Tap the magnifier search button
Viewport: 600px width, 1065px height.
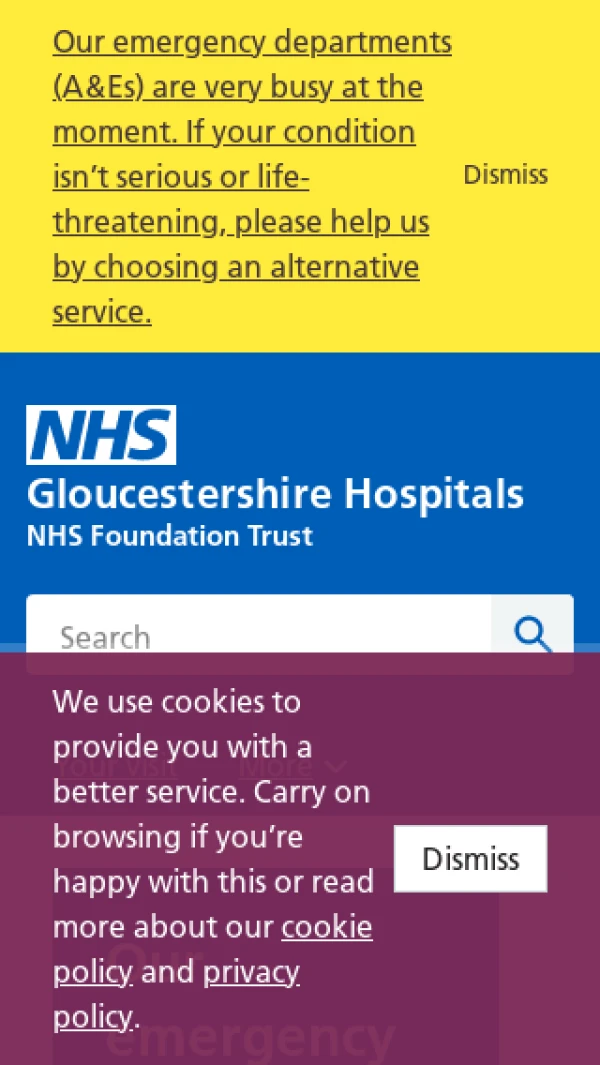tap(532, 628)
